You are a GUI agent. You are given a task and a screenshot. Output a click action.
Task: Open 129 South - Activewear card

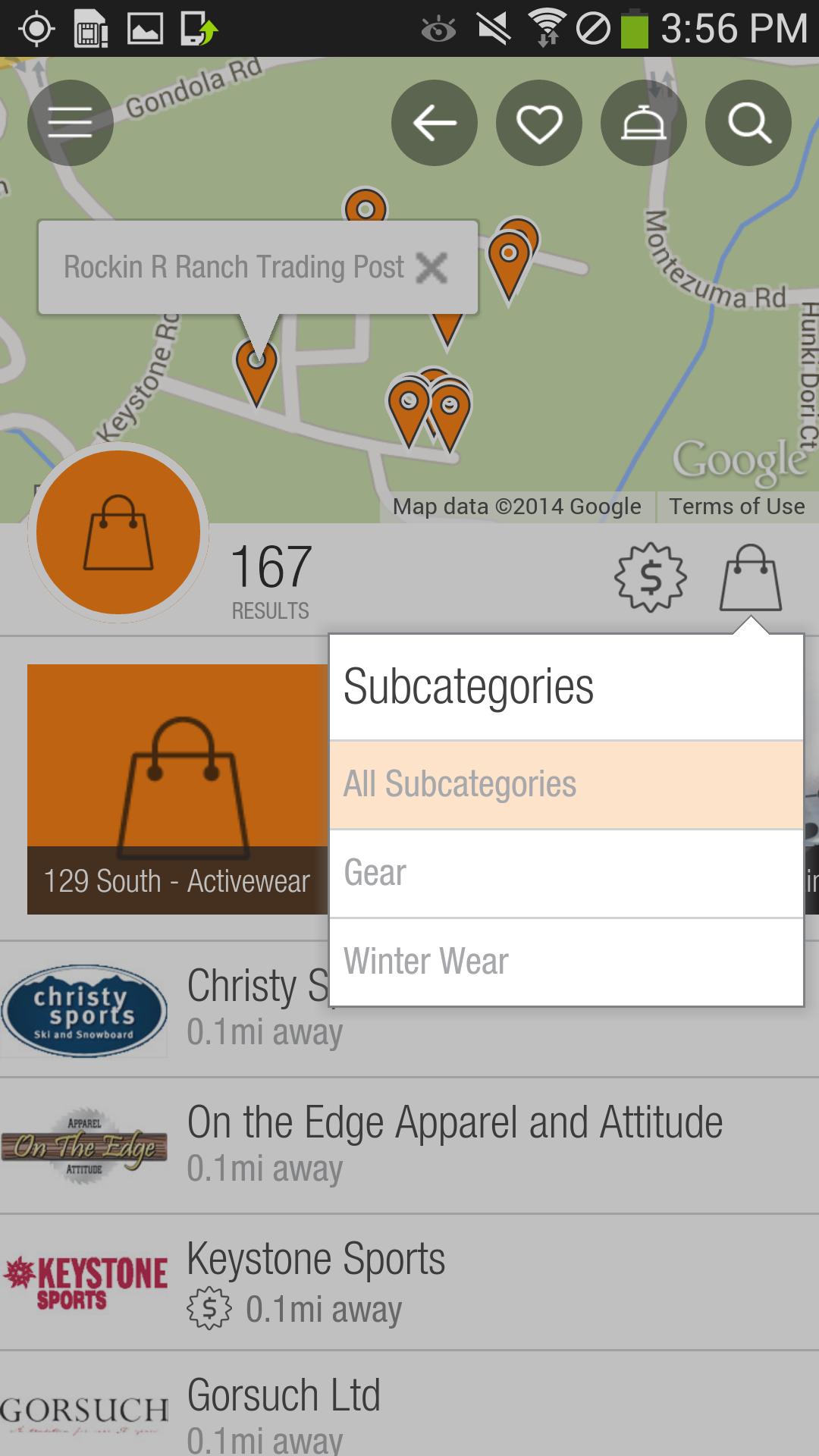(177, 789)
